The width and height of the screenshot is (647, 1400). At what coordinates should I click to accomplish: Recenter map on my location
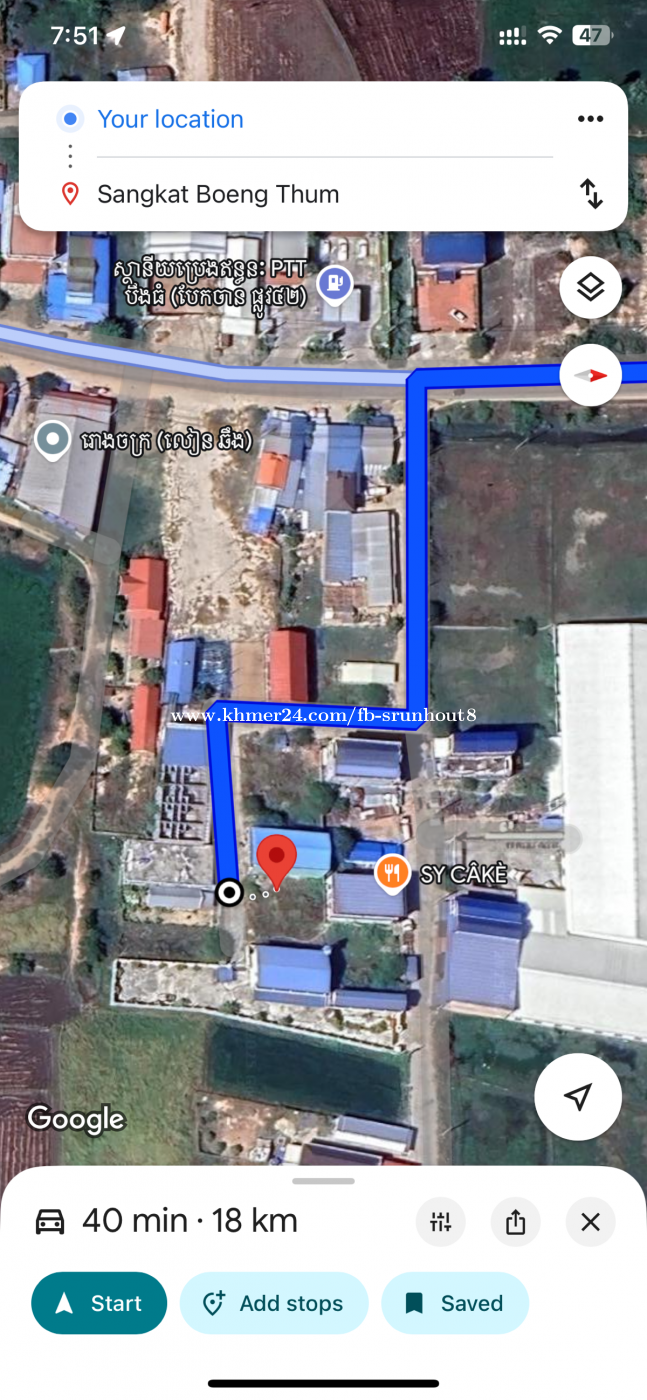tap(578, 1097)
